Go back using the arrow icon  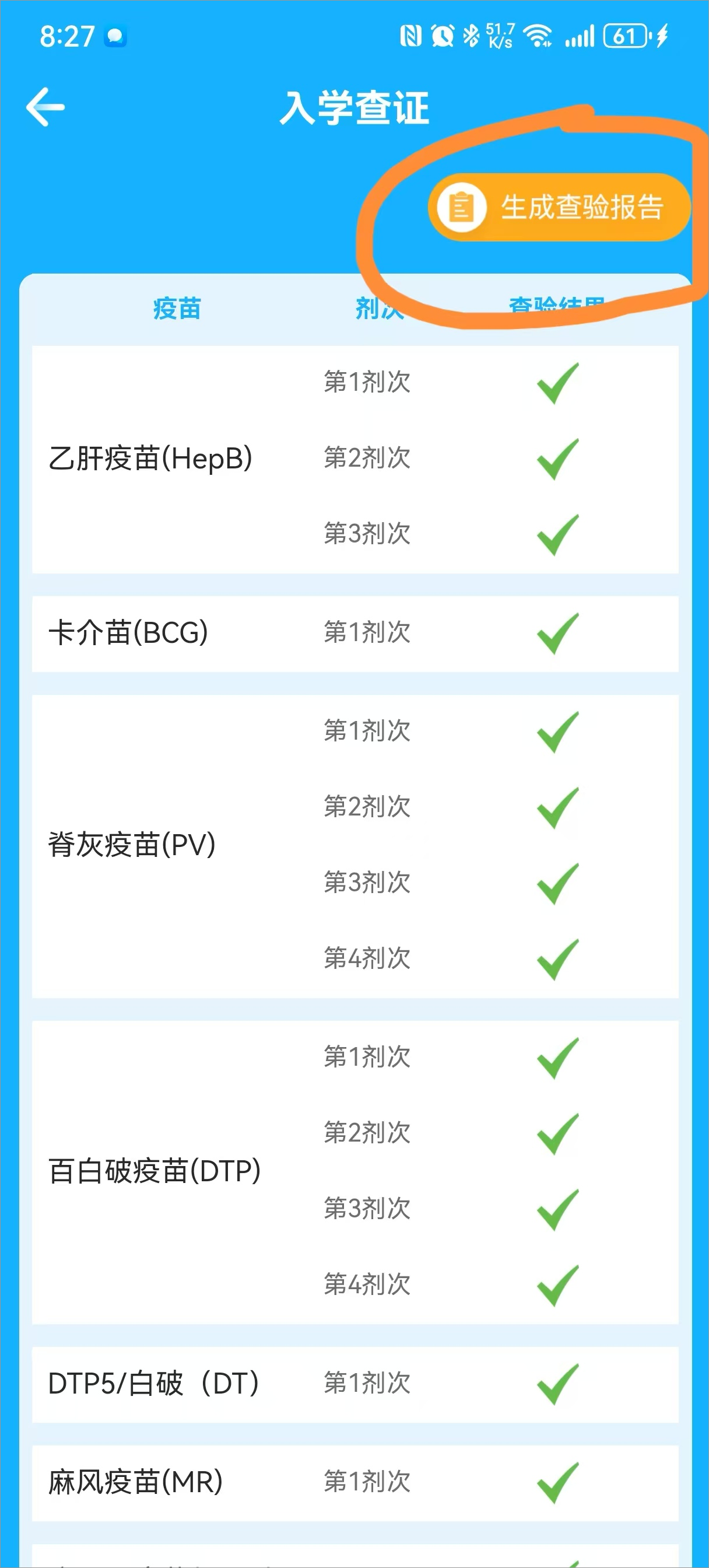tap(45, 107)
